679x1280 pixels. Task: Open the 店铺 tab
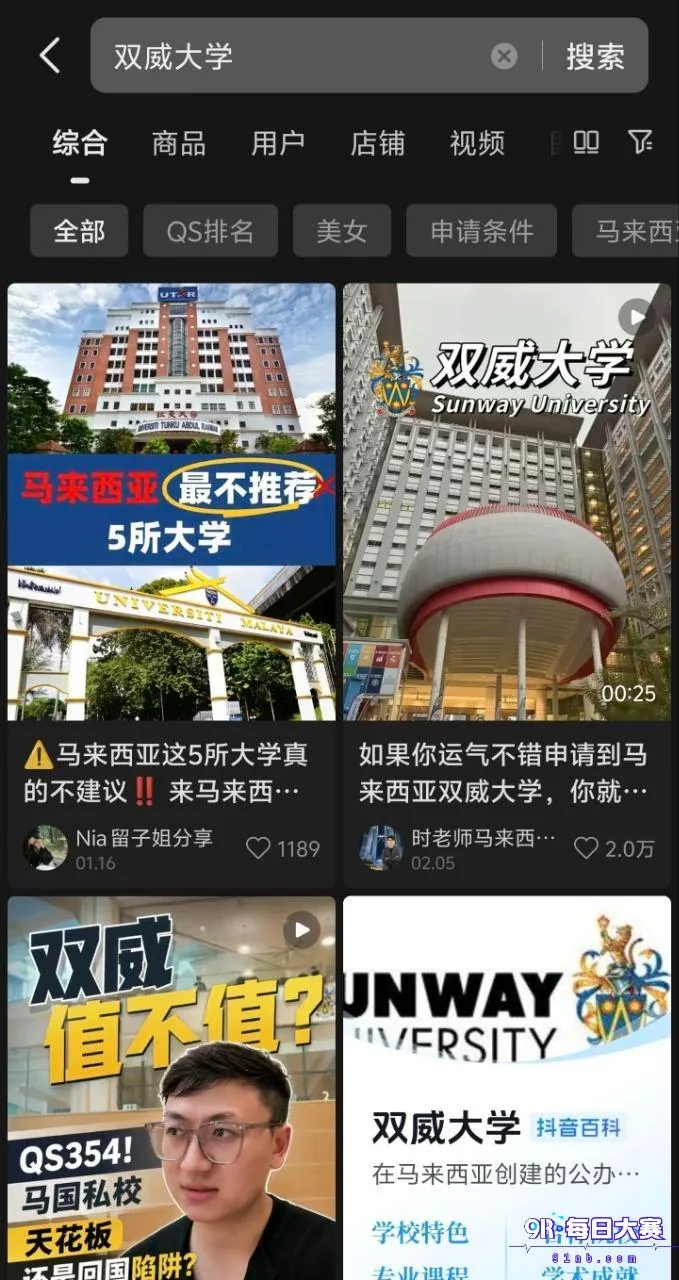click(x=378, y=143)
